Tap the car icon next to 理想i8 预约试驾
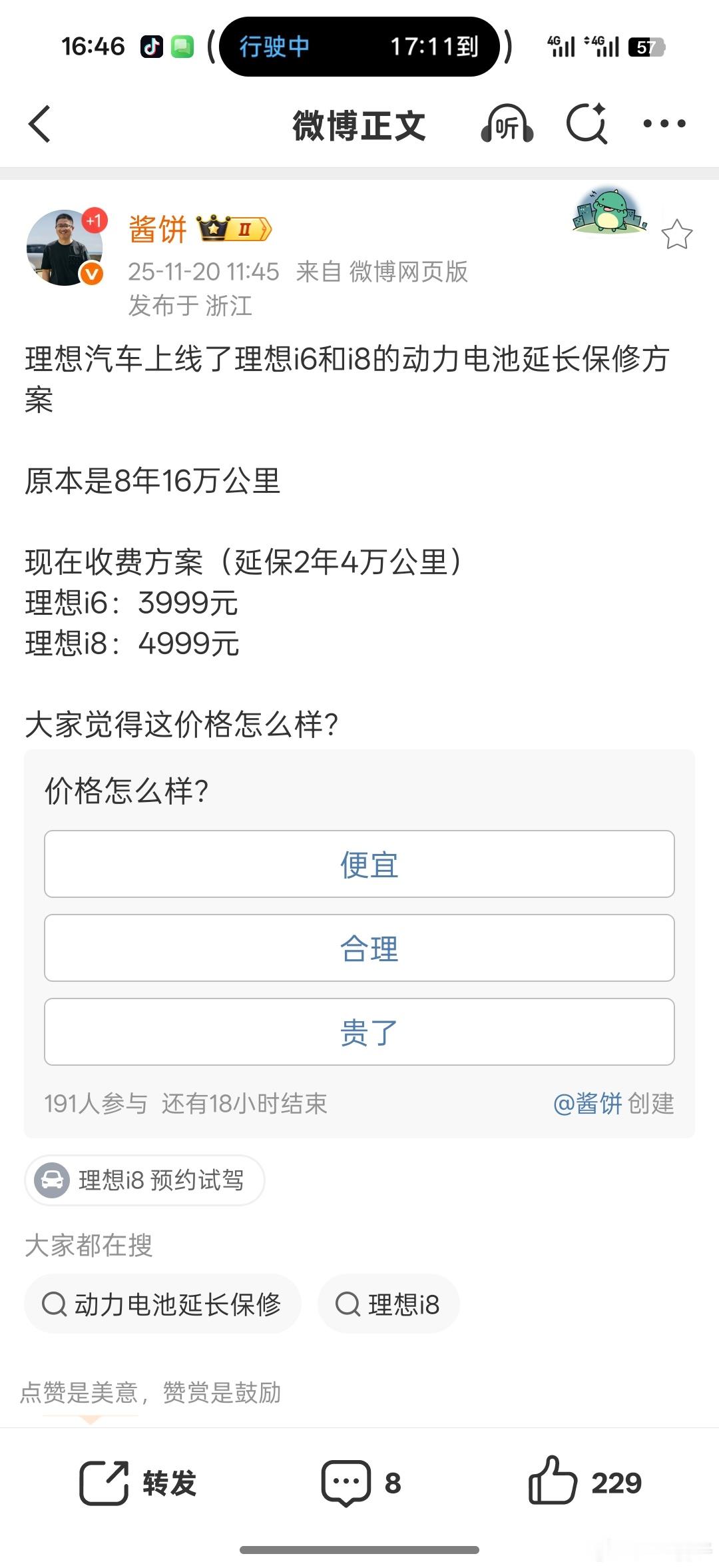The image size is (719, 1568). [x=52, y=1180]
